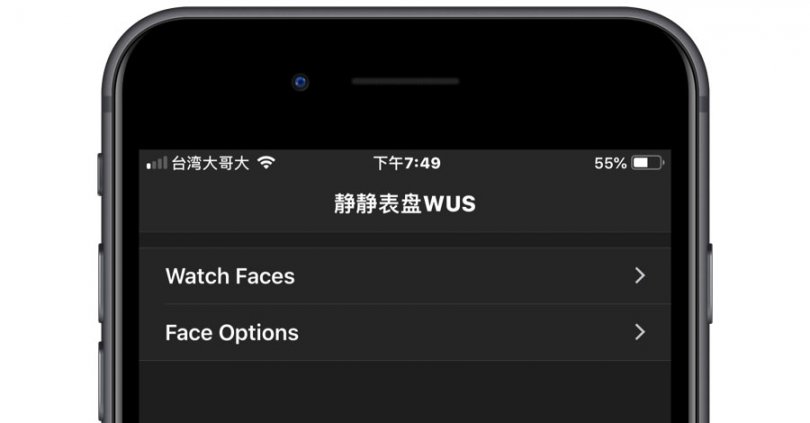Open the Face Options row
Viewport: 810px width, 423px height.
[404, 332]
